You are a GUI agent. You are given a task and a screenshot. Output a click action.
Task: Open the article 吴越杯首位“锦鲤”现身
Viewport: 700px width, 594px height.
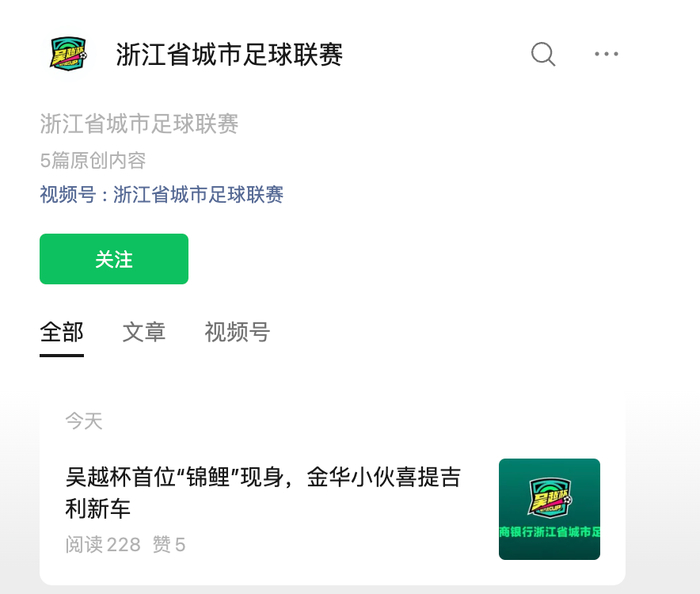264,493
